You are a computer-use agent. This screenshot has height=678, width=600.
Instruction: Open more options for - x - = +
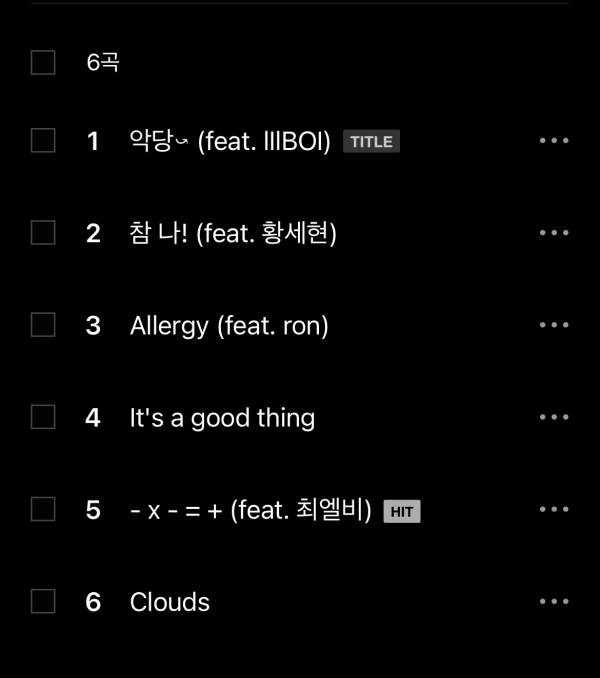[x=554, y=509]
